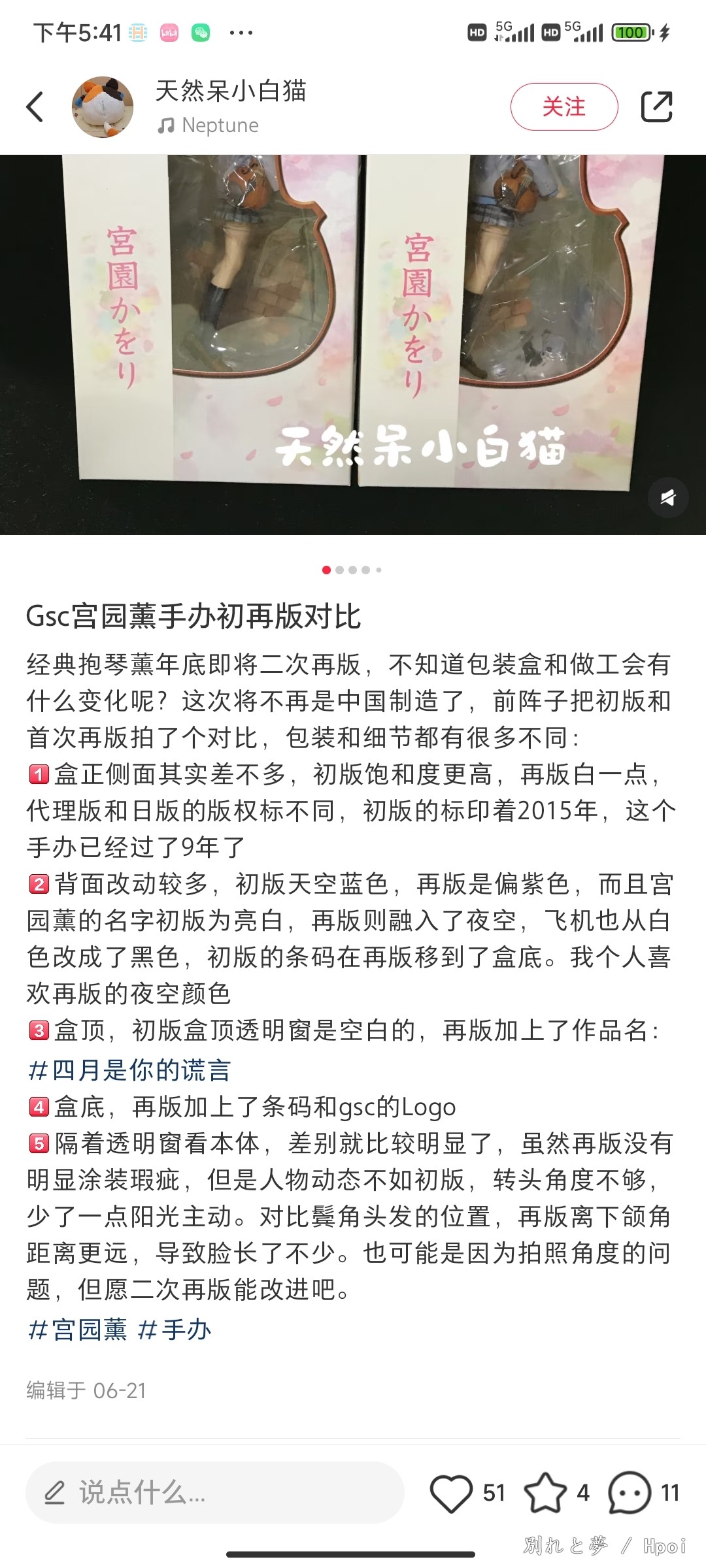Unmute the post using the sound icon
This screenshot has width=706, height=1568.
click(667, 498)
